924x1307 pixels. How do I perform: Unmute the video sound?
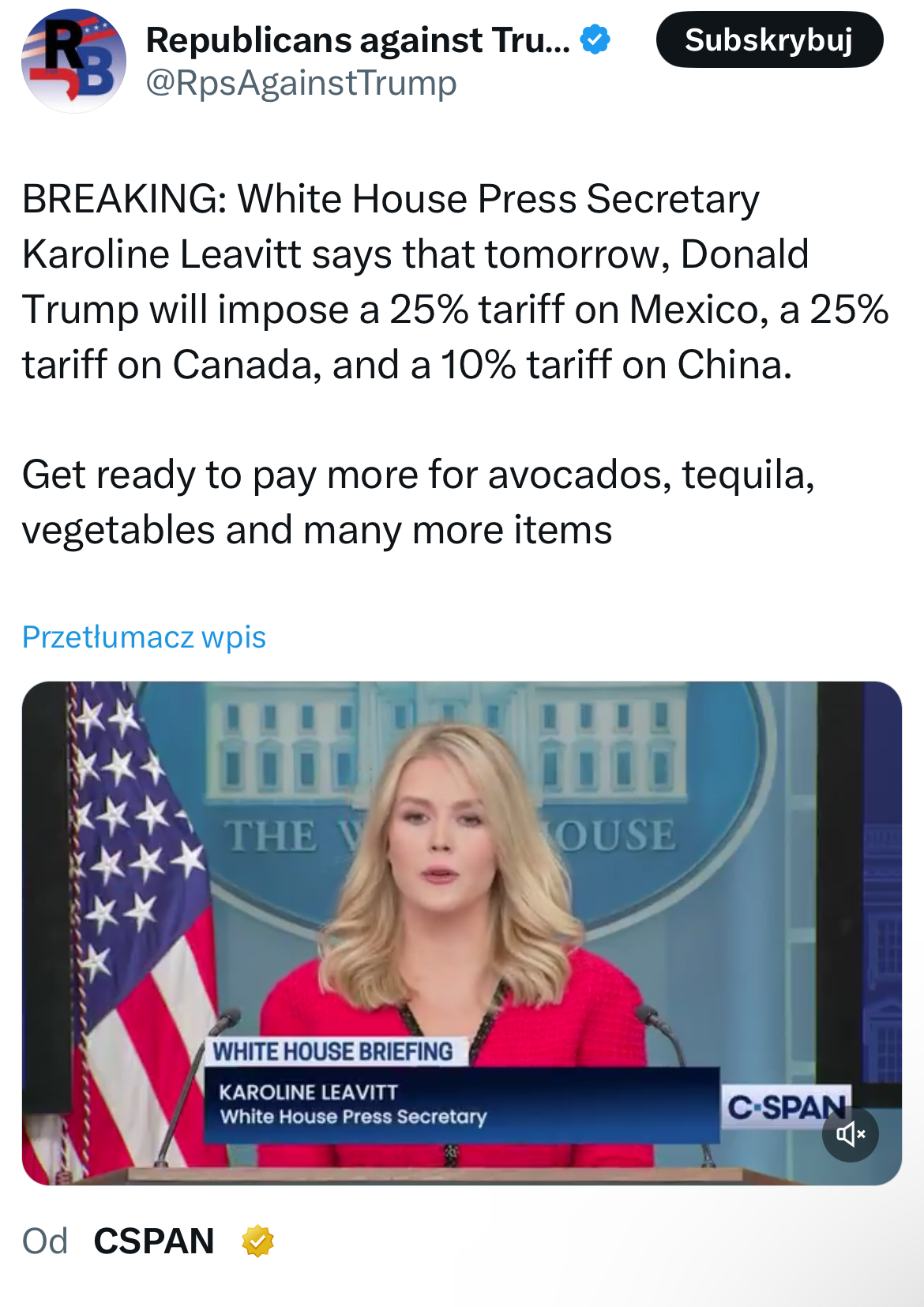(x=850, y=1134)
